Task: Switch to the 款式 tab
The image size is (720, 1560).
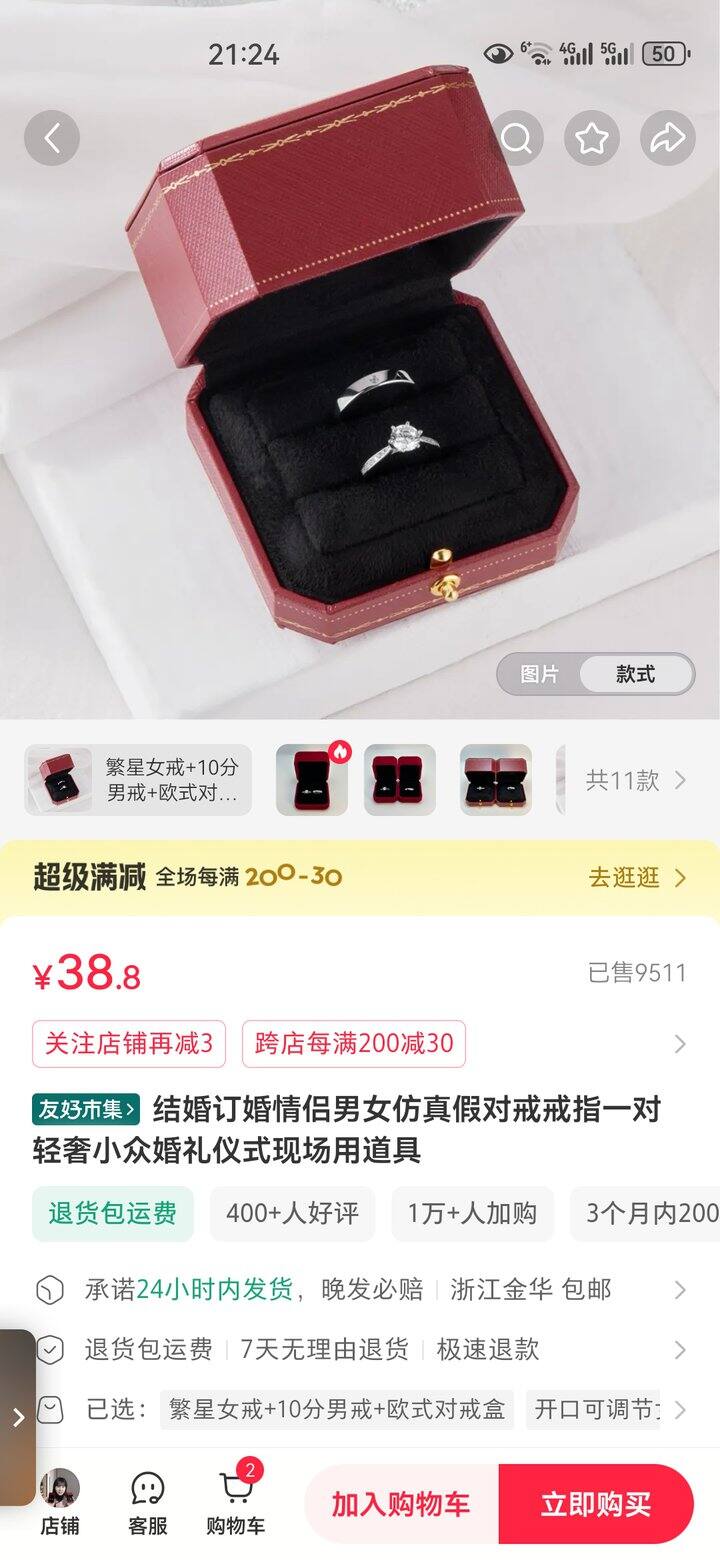Action: [635, 674]
